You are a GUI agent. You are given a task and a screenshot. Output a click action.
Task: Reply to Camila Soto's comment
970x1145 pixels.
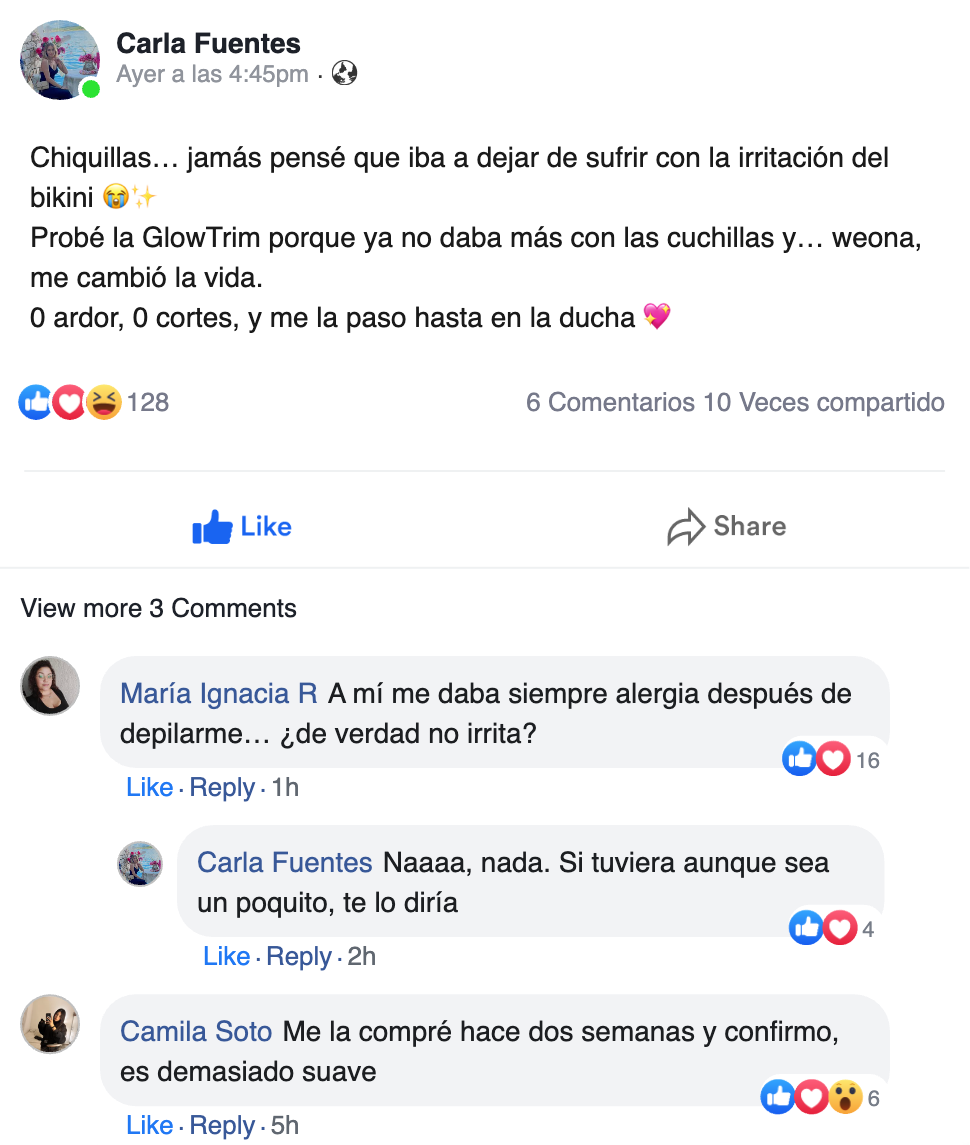click(x=222, y=1126)
